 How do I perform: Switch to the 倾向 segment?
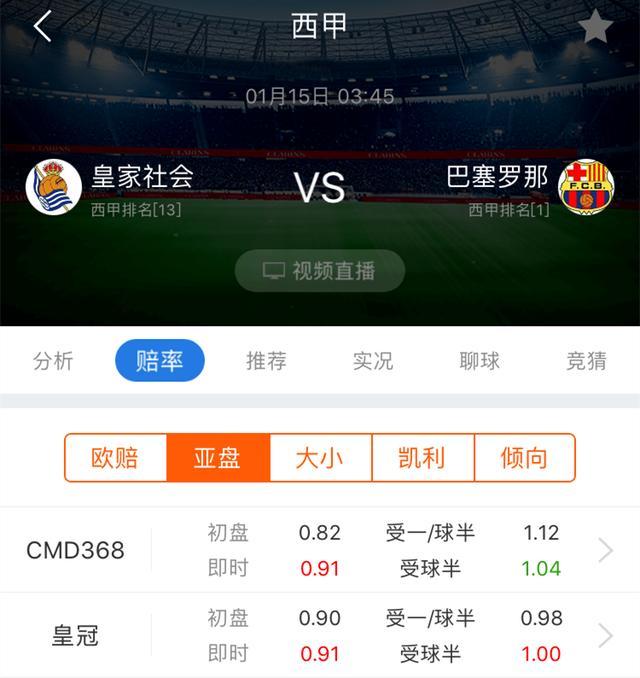pyautogui.click(x=524, y=458)
